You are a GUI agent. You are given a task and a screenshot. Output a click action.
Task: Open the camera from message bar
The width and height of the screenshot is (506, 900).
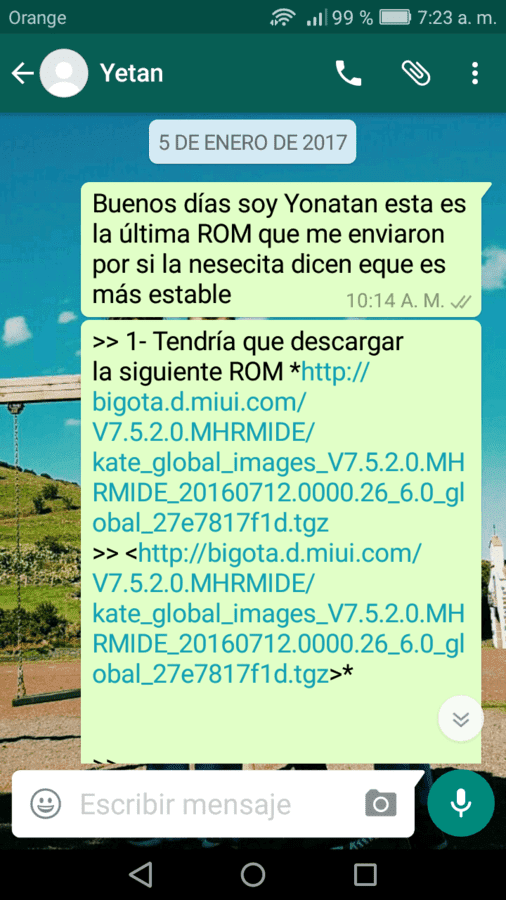click(381, 803)
